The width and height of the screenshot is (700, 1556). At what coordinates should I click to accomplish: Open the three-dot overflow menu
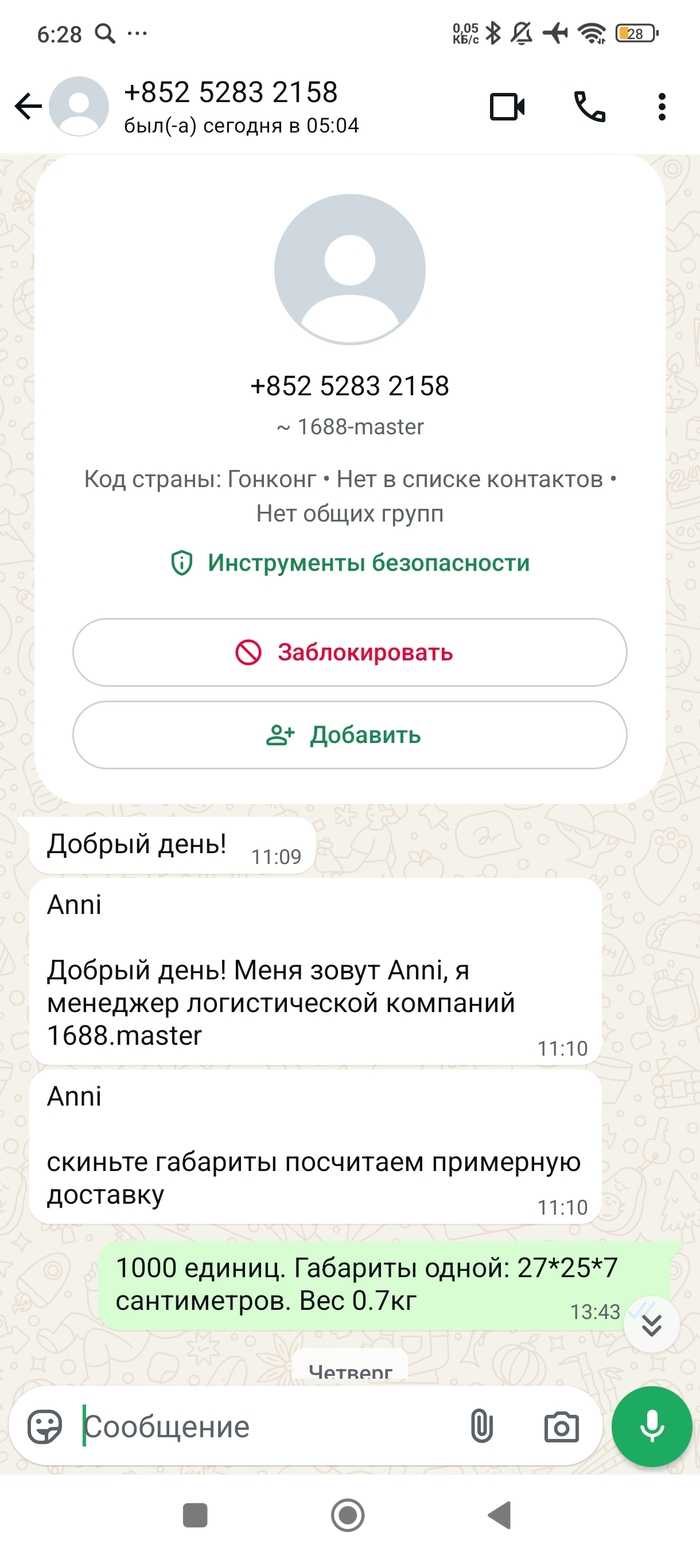662,107
